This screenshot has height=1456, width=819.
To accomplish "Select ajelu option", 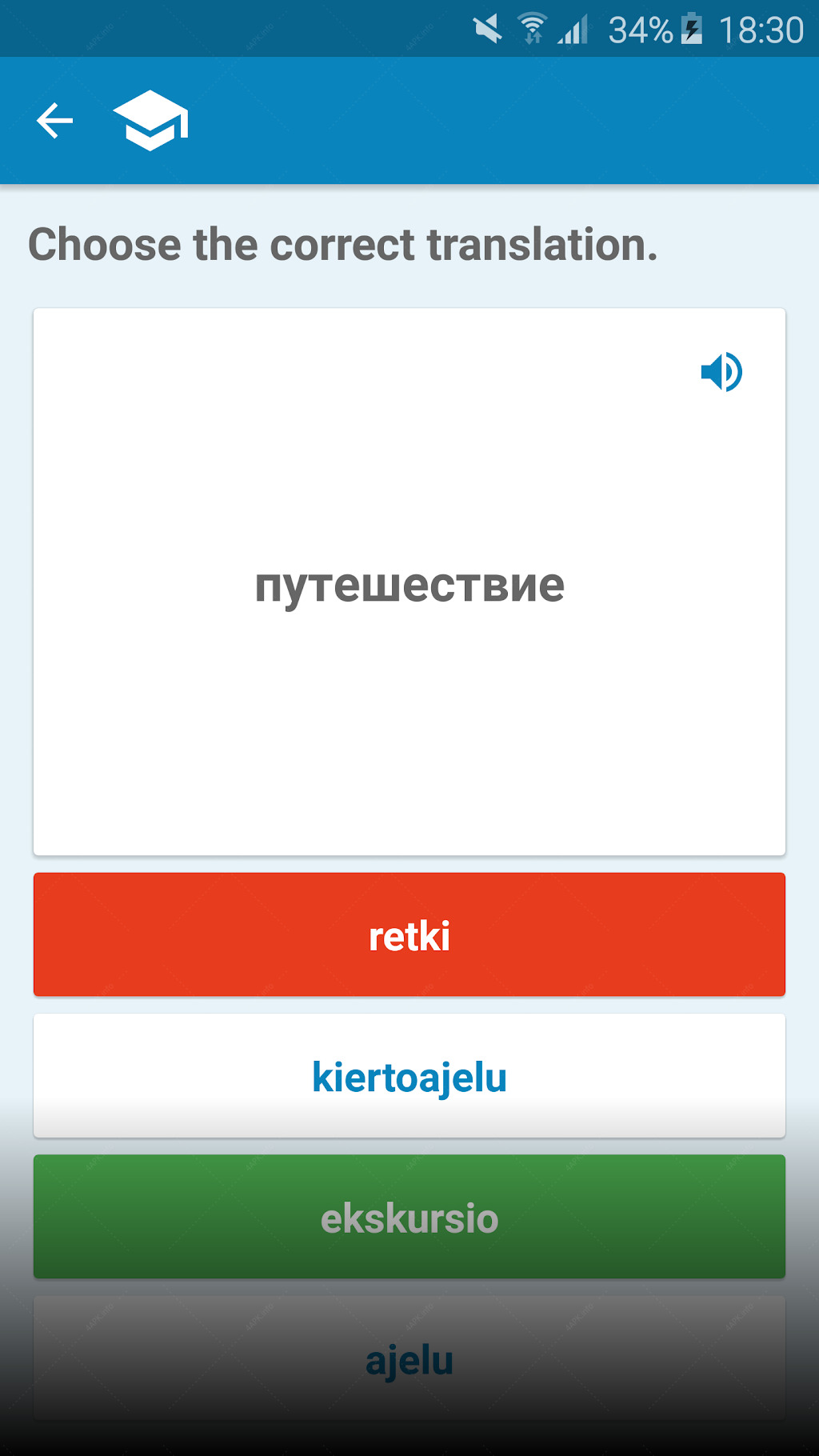I will [x=409, y=1358].
